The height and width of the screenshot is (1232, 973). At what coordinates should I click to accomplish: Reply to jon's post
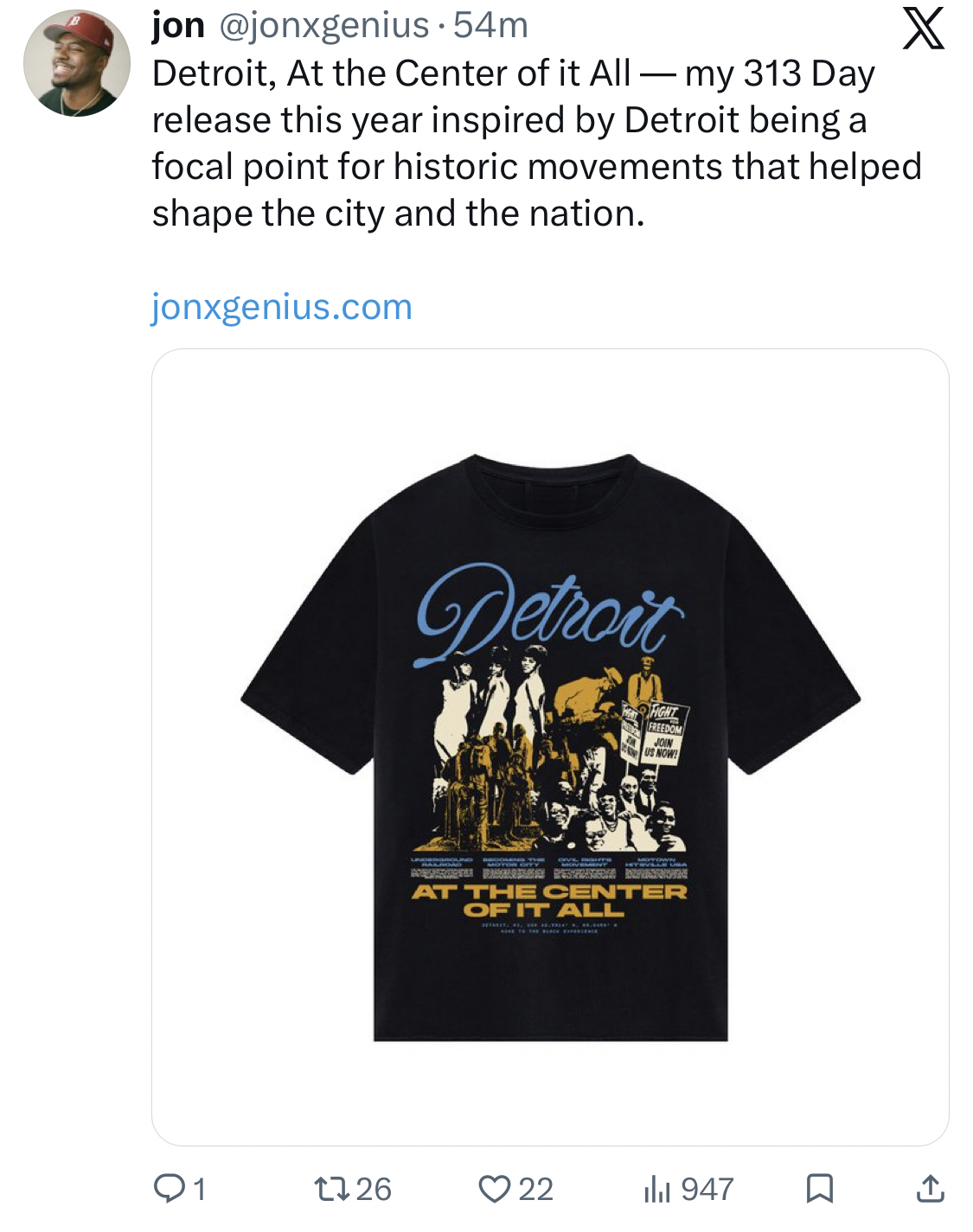coord(169,1189)
